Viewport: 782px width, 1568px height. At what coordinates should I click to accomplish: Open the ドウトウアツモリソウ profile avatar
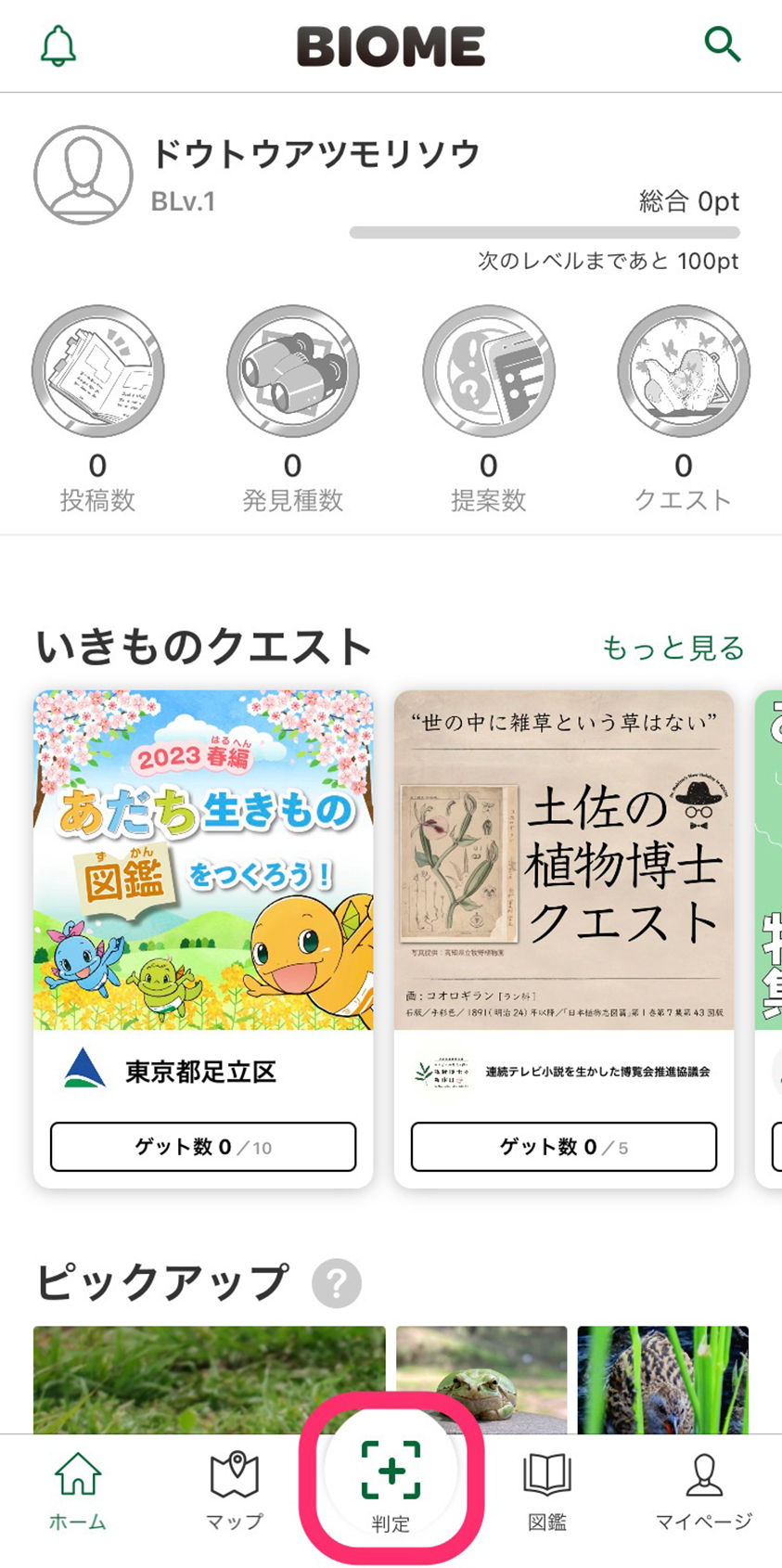83,175
